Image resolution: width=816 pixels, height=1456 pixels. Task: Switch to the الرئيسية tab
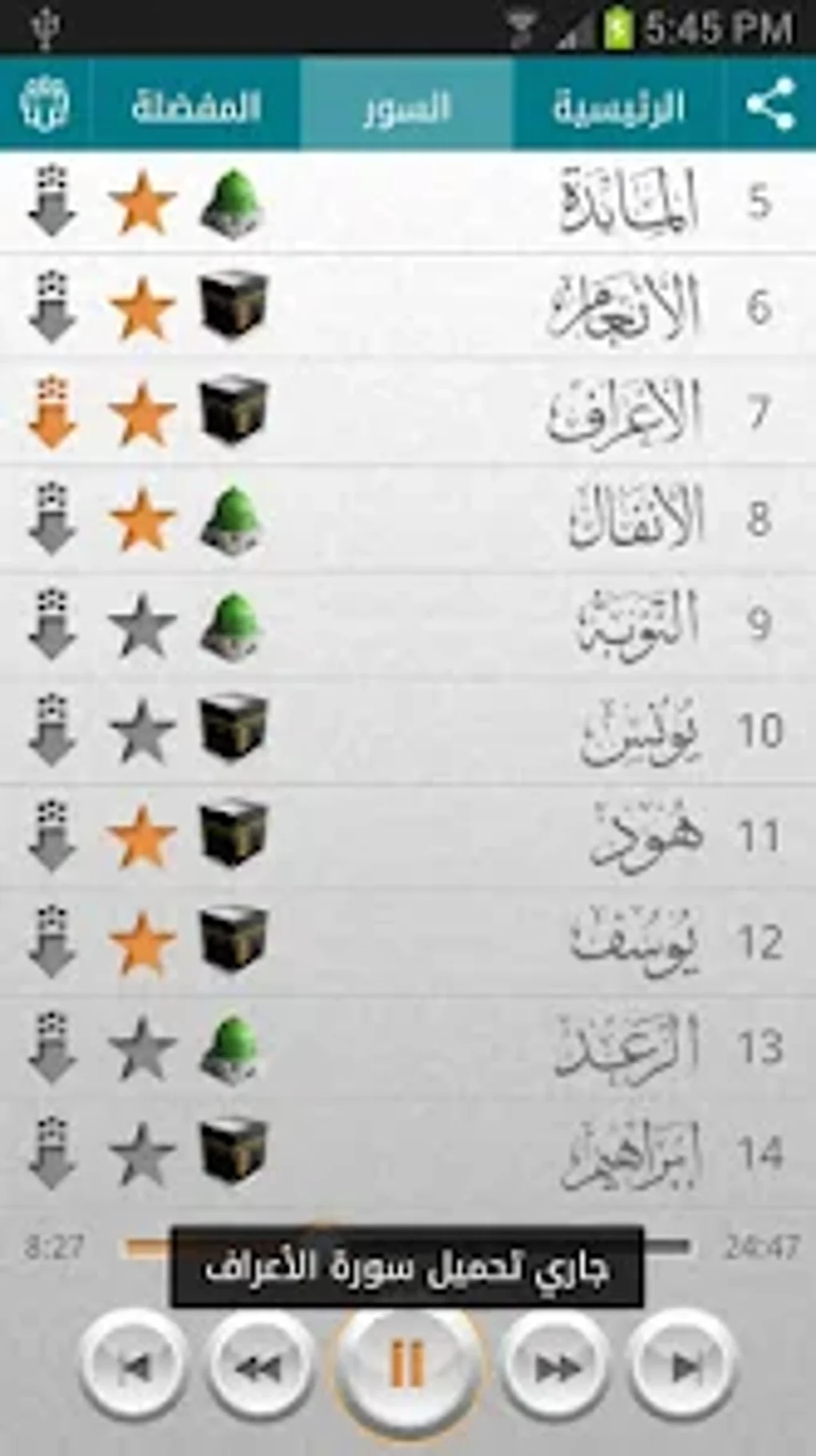tap(618, 104)
